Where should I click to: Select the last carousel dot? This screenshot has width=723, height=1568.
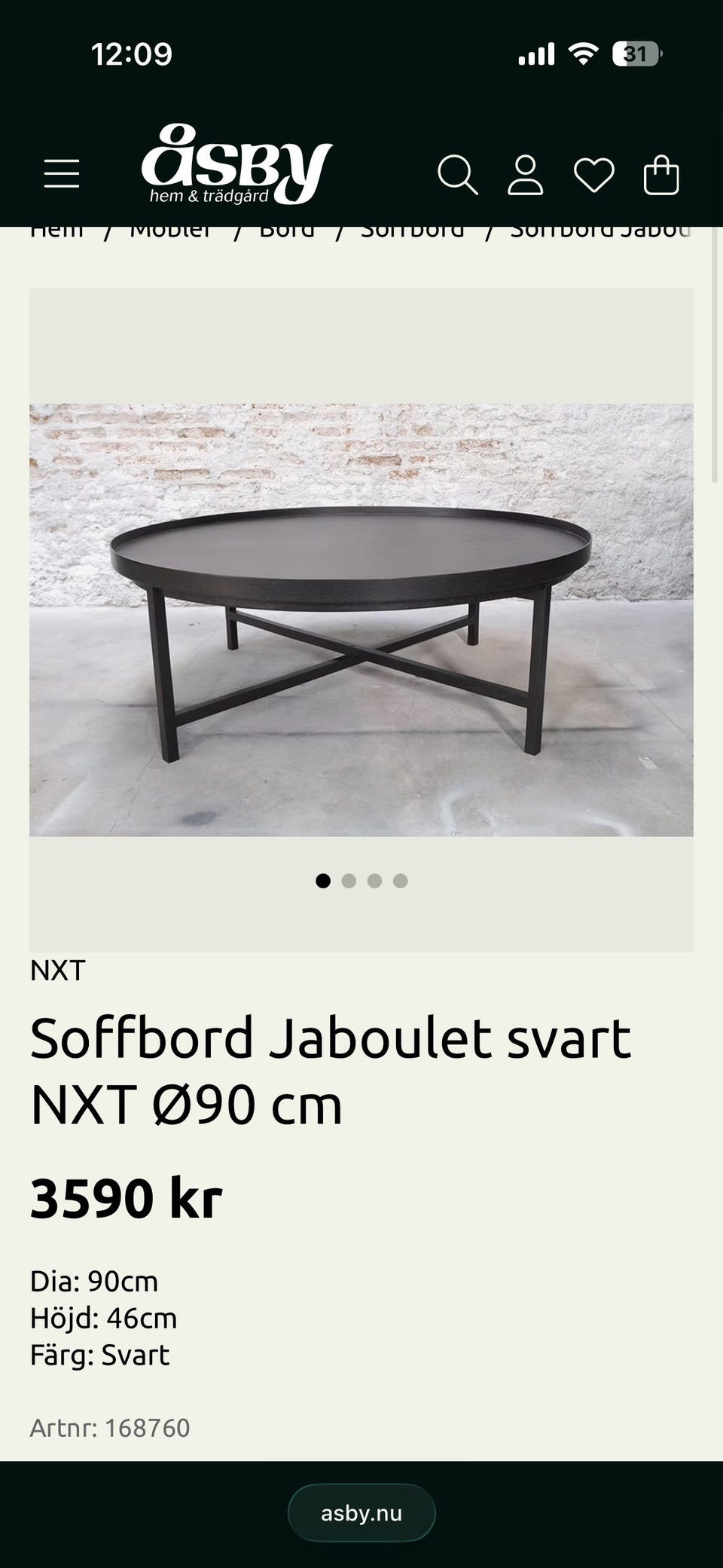click(401, 881)
